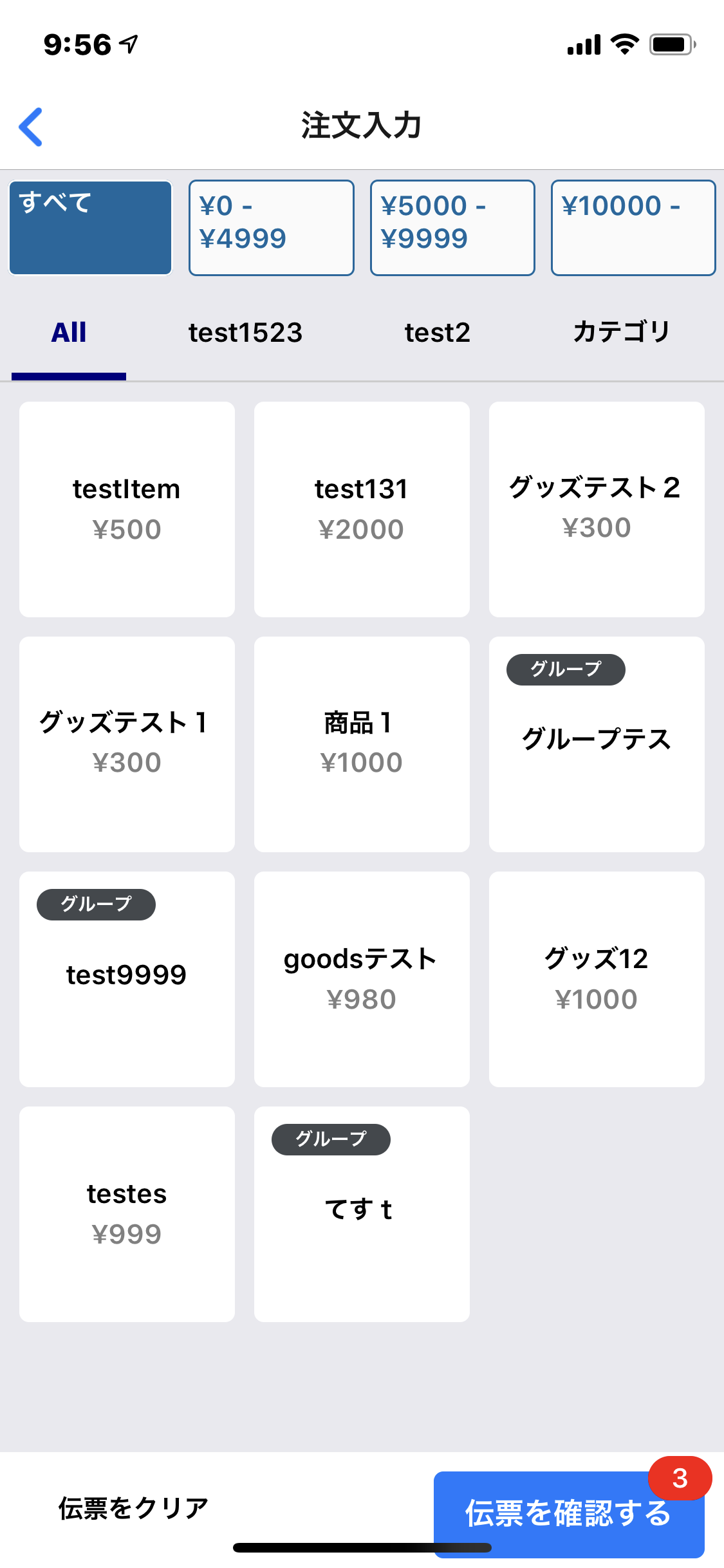Image resolution: width=724 pixels, height=1568 pixels.
Task: Open the test2 category tab
Action: 437,333
